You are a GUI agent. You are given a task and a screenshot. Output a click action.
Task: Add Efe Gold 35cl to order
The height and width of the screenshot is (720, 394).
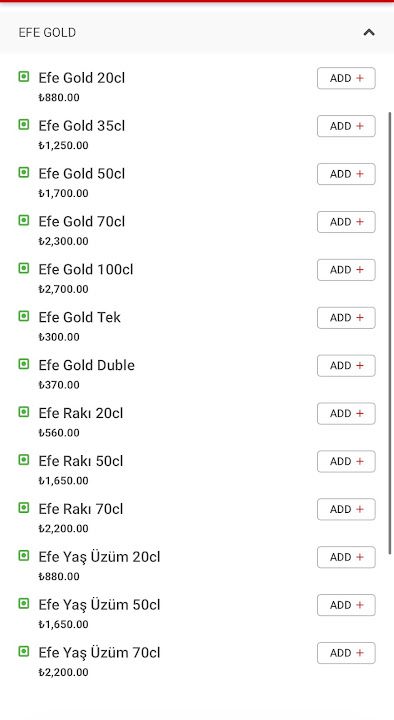point(346,126)
